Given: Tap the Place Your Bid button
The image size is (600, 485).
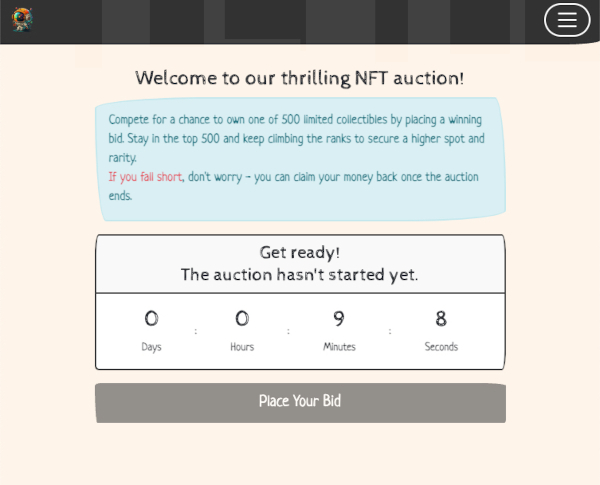Looking at the screenshot, I should click(x=300, y=402).
